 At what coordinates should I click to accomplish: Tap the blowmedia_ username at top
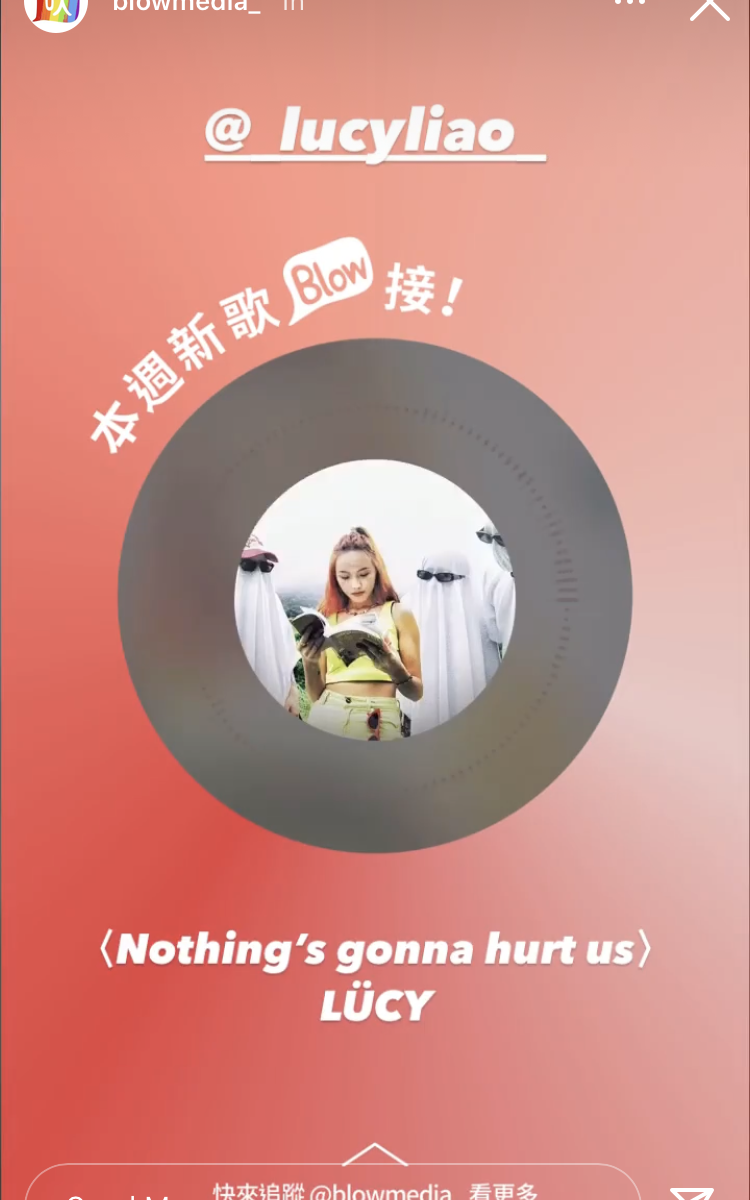pos(186,5)
